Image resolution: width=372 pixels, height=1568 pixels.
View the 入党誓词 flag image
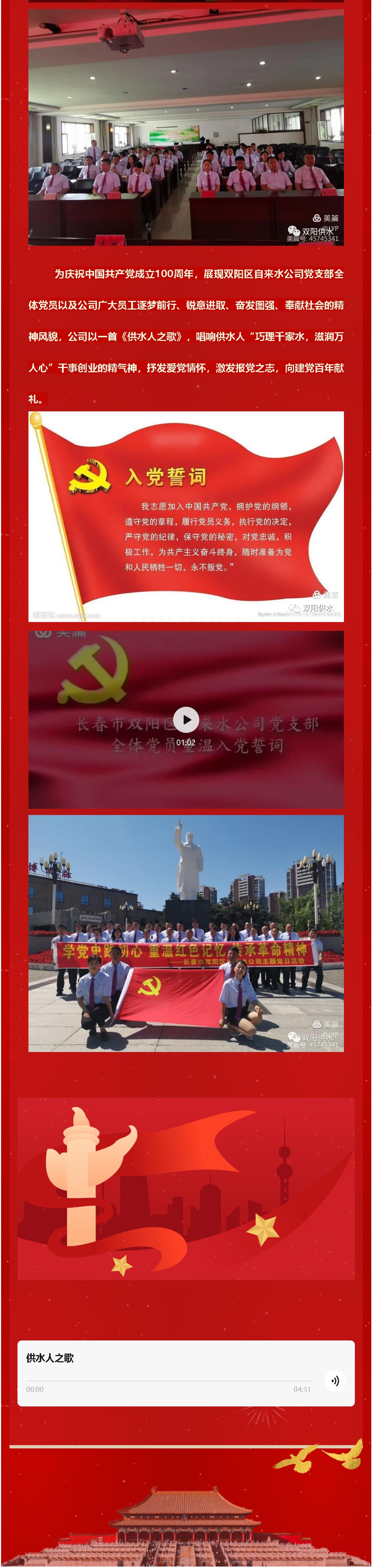pos(186,516)
